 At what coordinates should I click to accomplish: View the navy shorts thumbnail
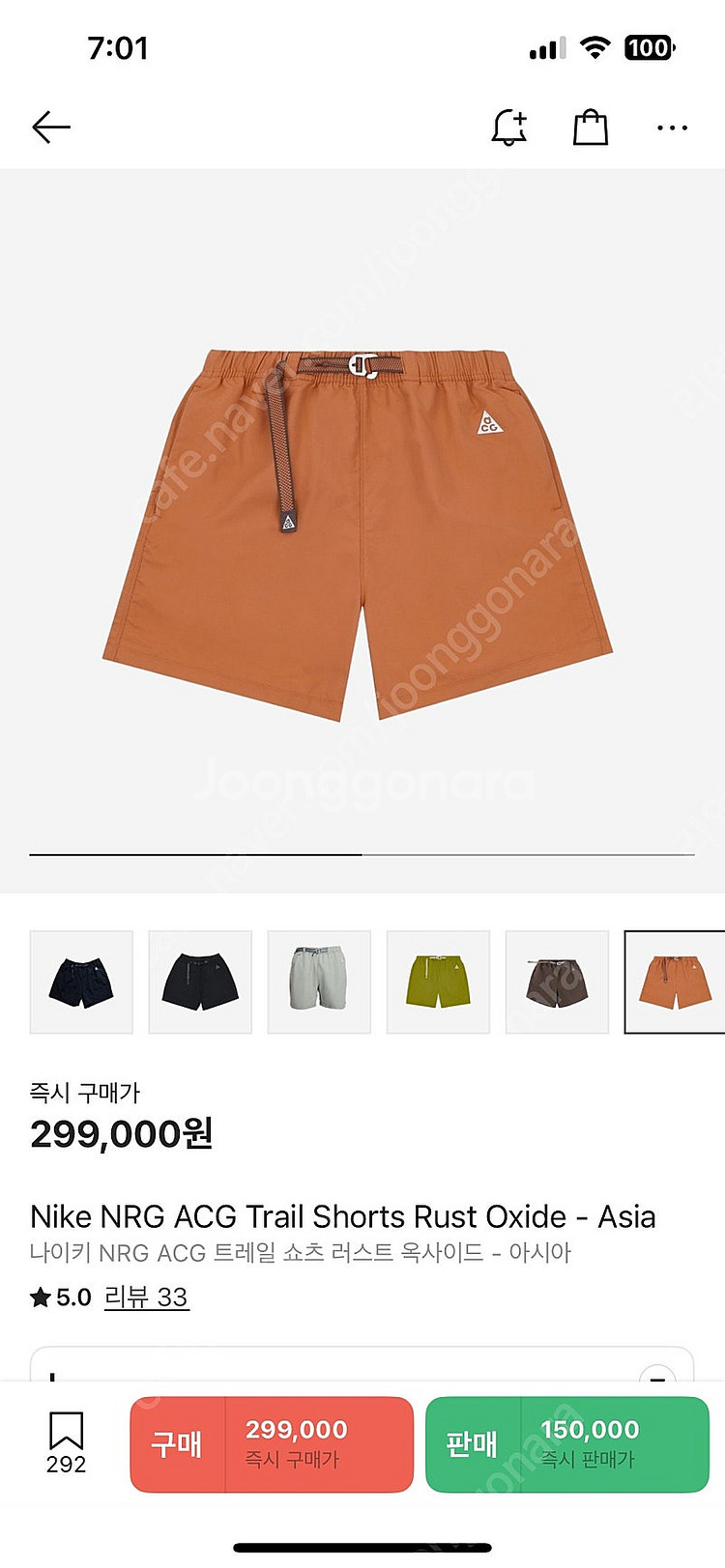pos(81,982)
